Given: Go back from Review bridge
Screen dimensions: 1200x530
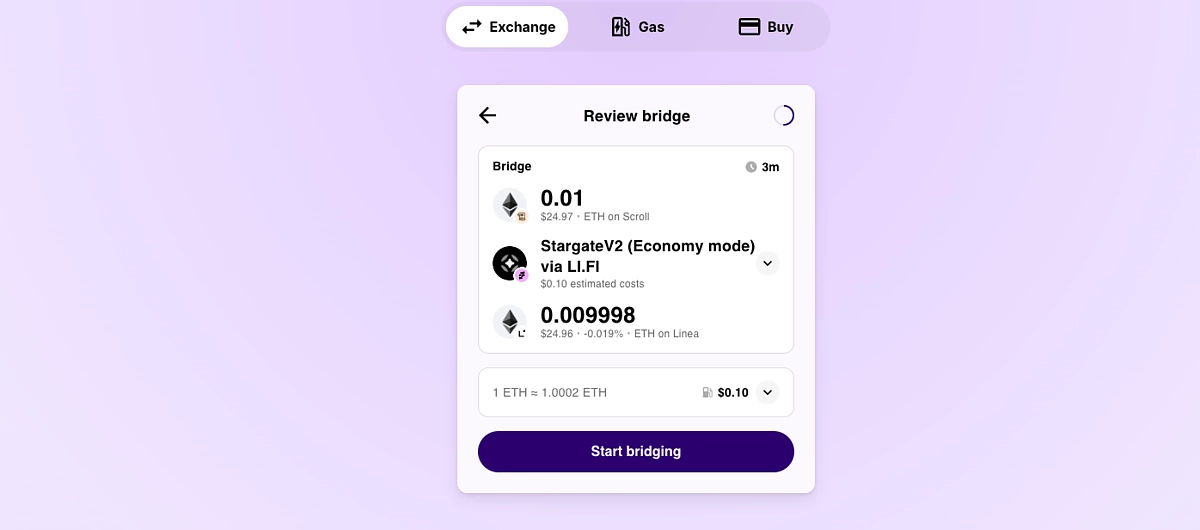Looking at the screenshot, I should coord(487,115).
